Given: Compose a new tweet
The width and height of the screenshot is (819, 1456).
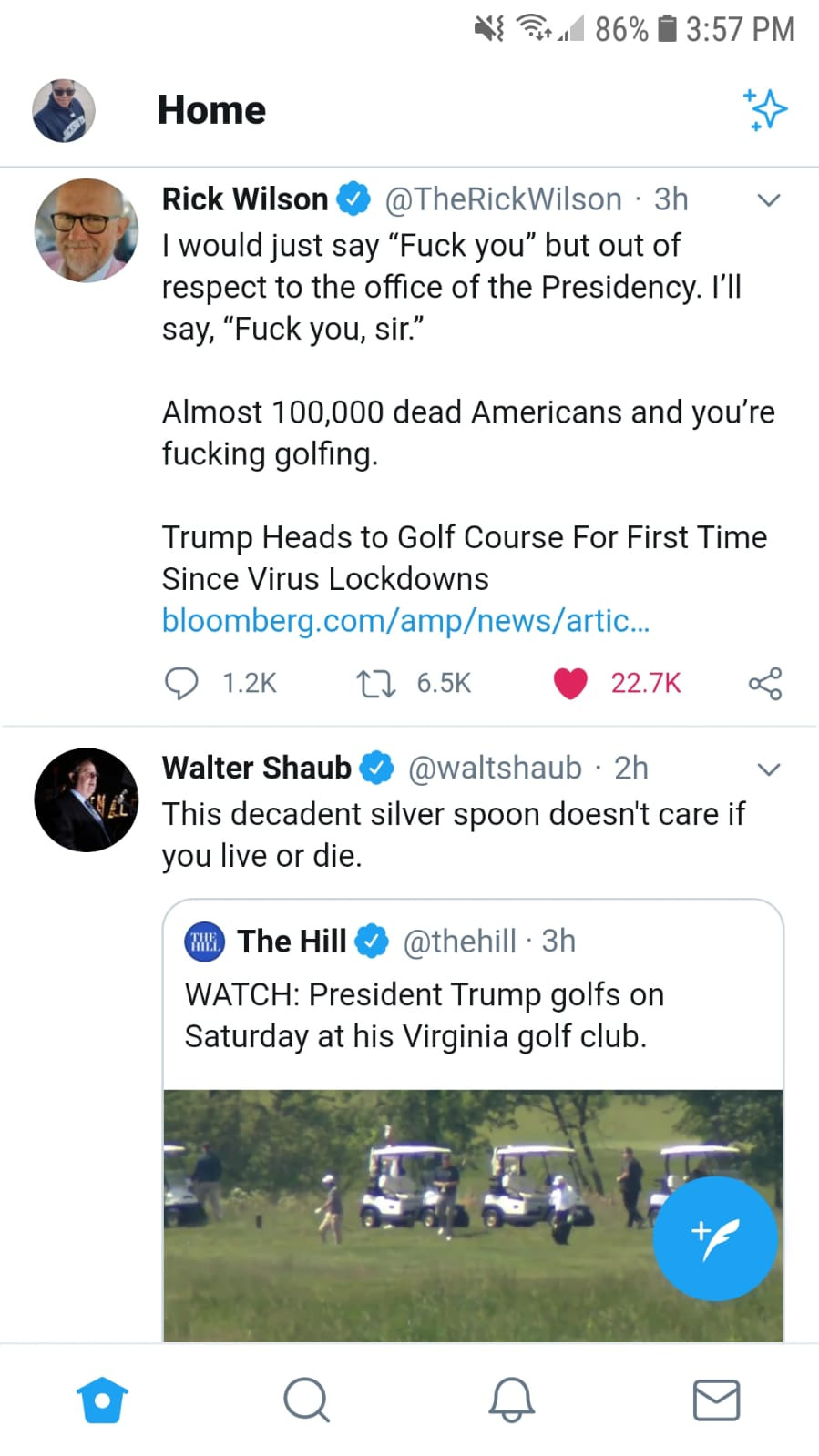Looking at the screenshot, I should [x=715, y=1238].
